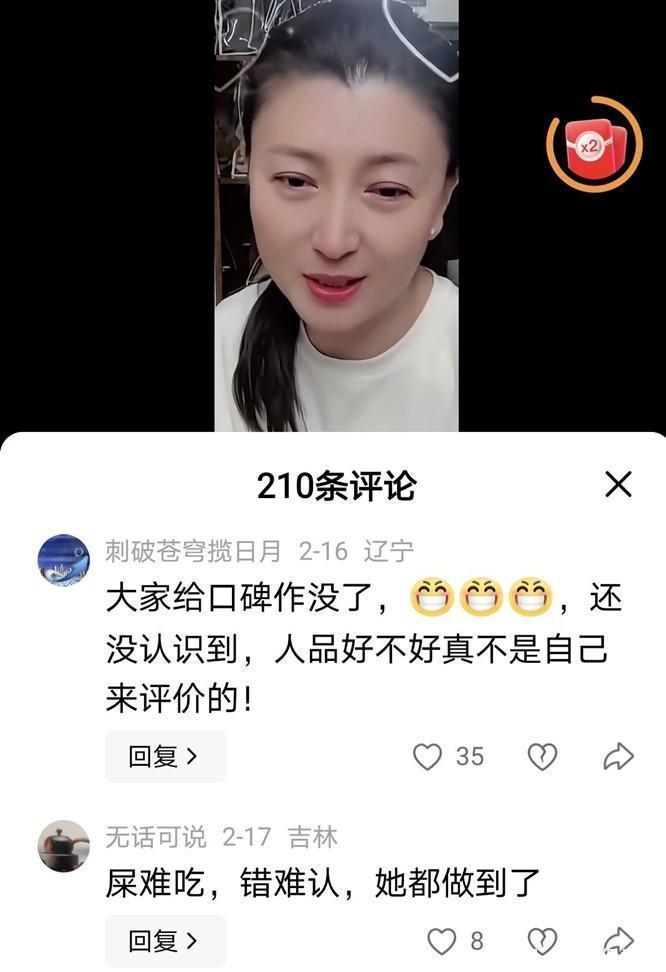
Task: Share the comment by 刺破苍穹揽日月
Action: (619, 757)
